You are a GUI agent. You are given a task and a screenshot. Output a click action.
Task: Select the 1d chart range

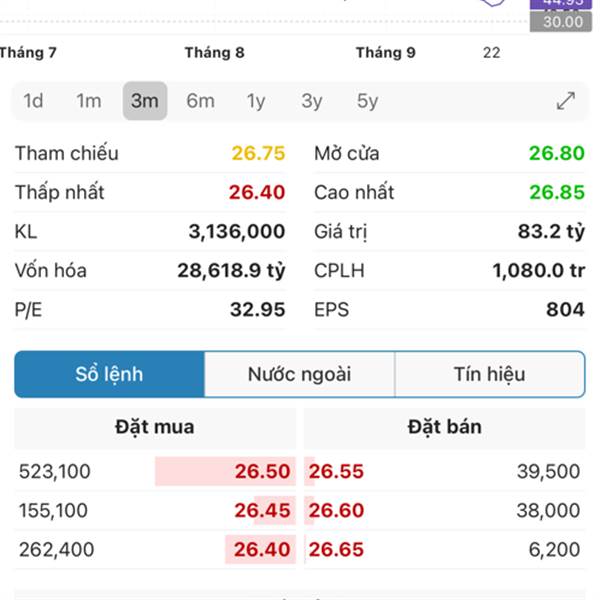click(x=33, y=101)
